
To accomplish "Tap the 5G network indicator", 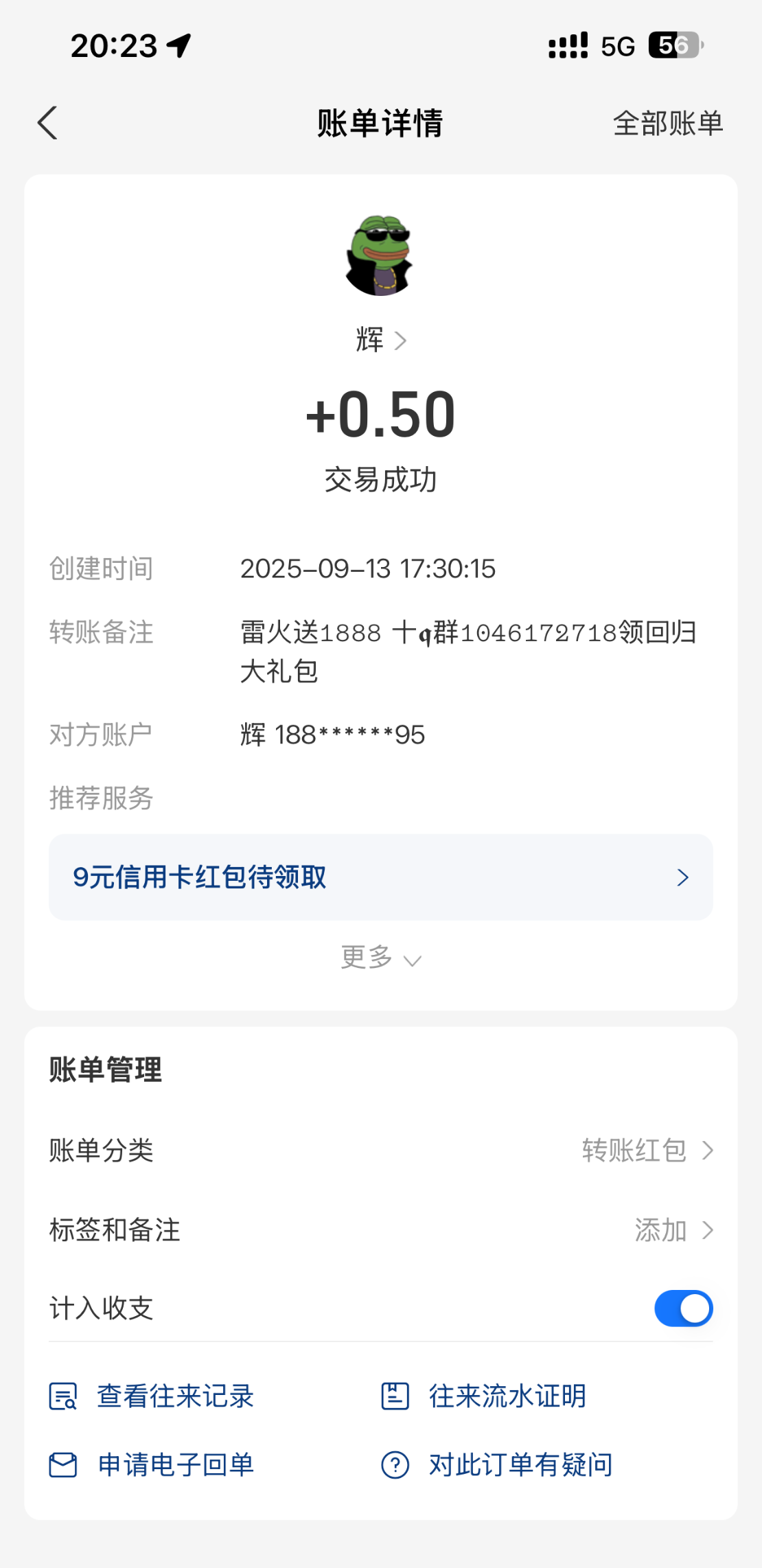I will point(617,44).
